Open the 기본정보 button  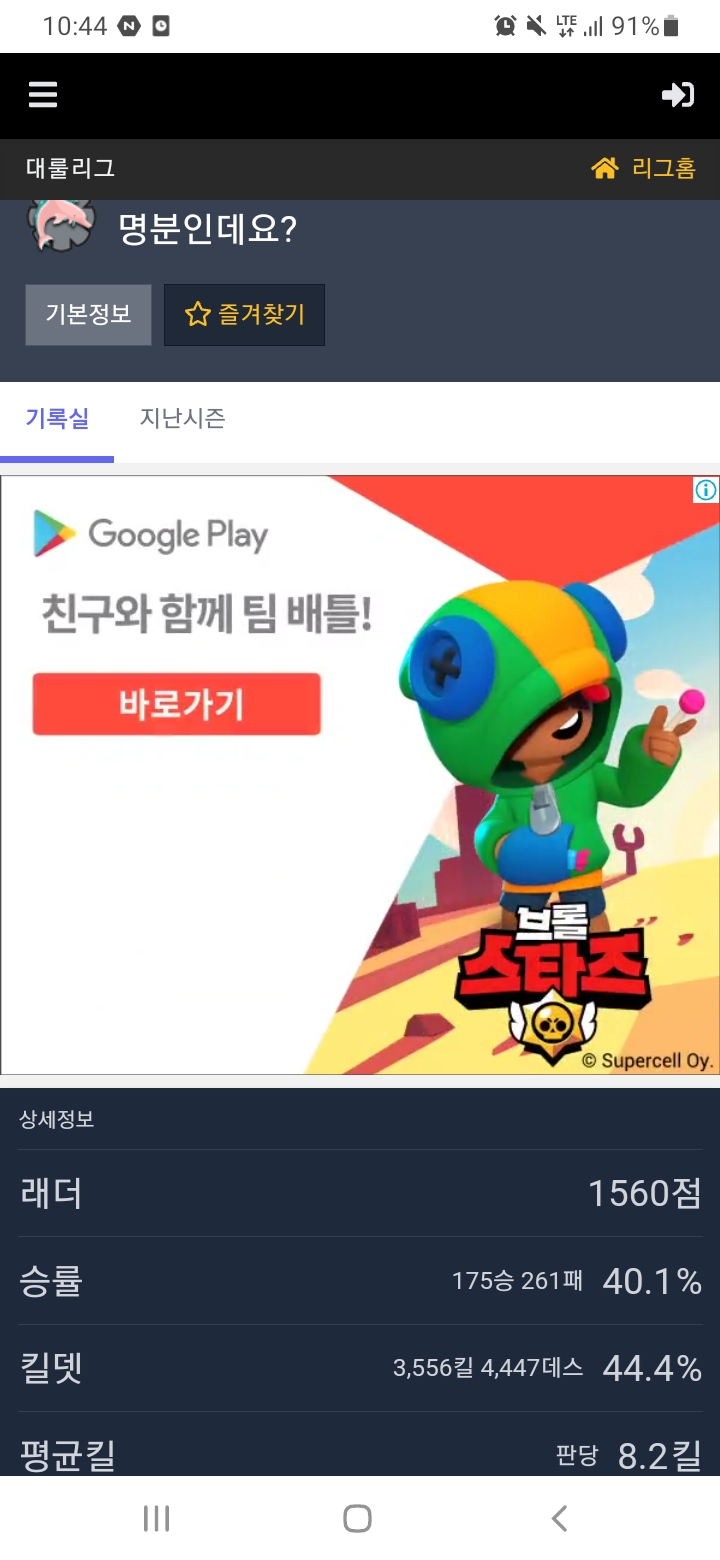click(x=88, y=314)
